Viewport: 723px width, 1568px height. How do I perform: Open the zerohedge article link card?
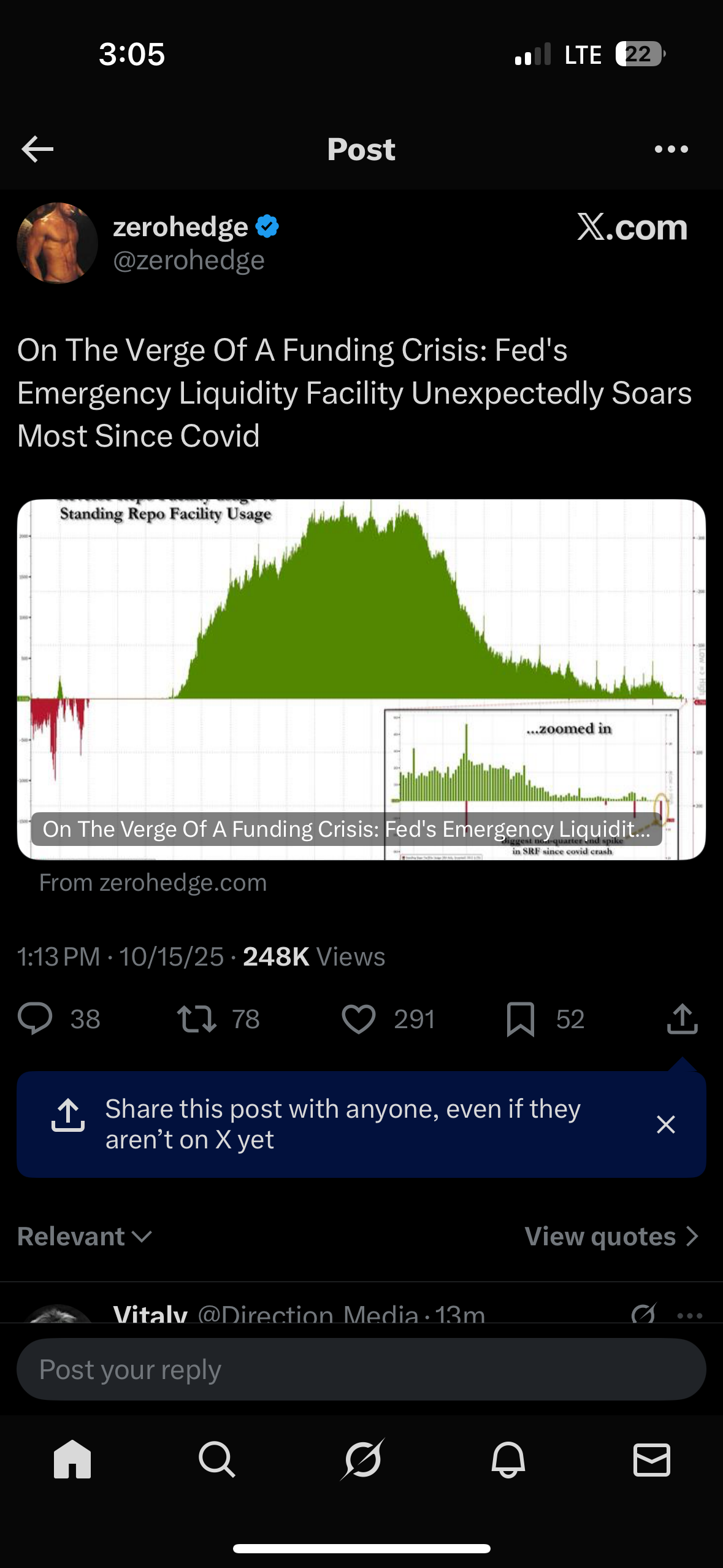click(x=361, y=679)
